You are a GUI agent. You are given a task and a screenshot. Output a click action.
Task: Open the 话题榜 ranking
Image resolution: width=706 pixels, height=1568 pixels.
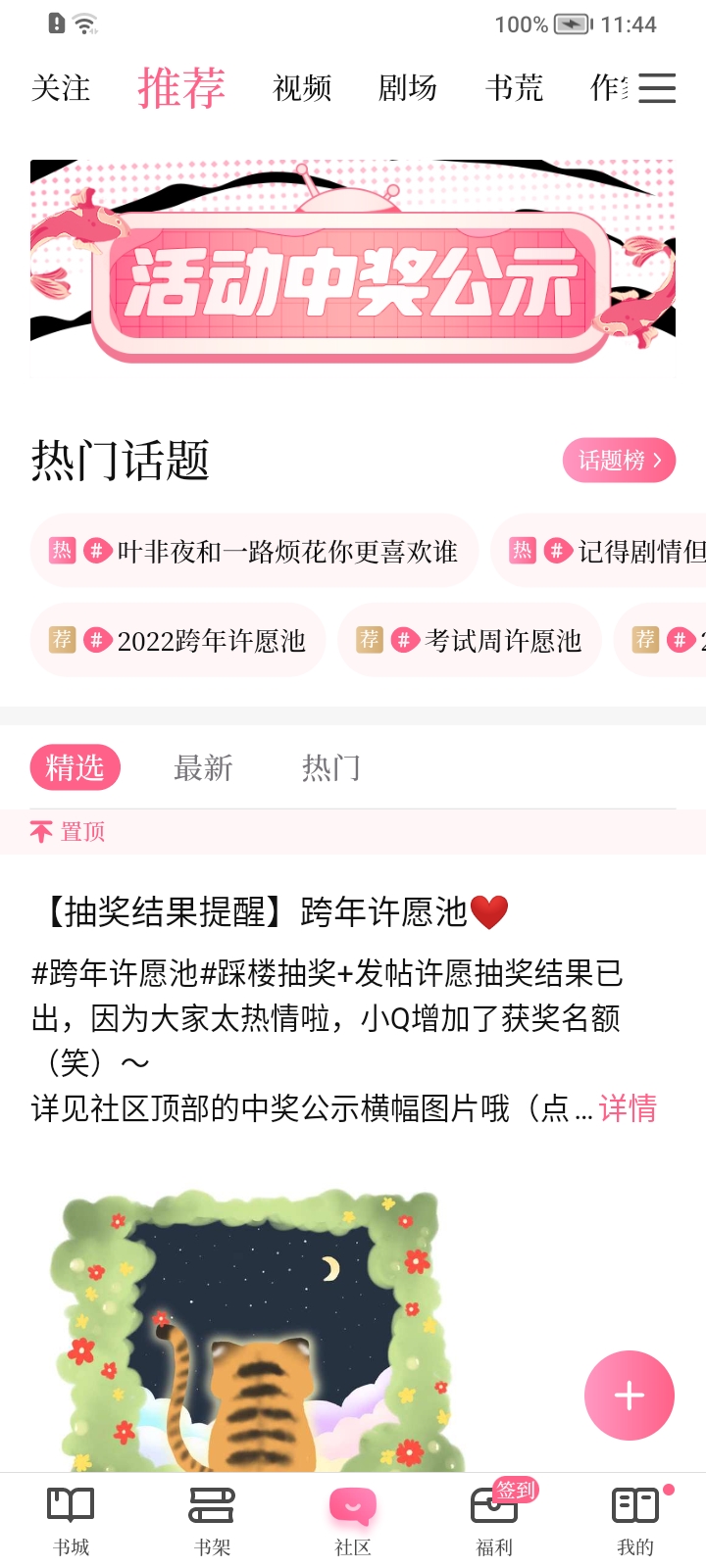point(619,460)
